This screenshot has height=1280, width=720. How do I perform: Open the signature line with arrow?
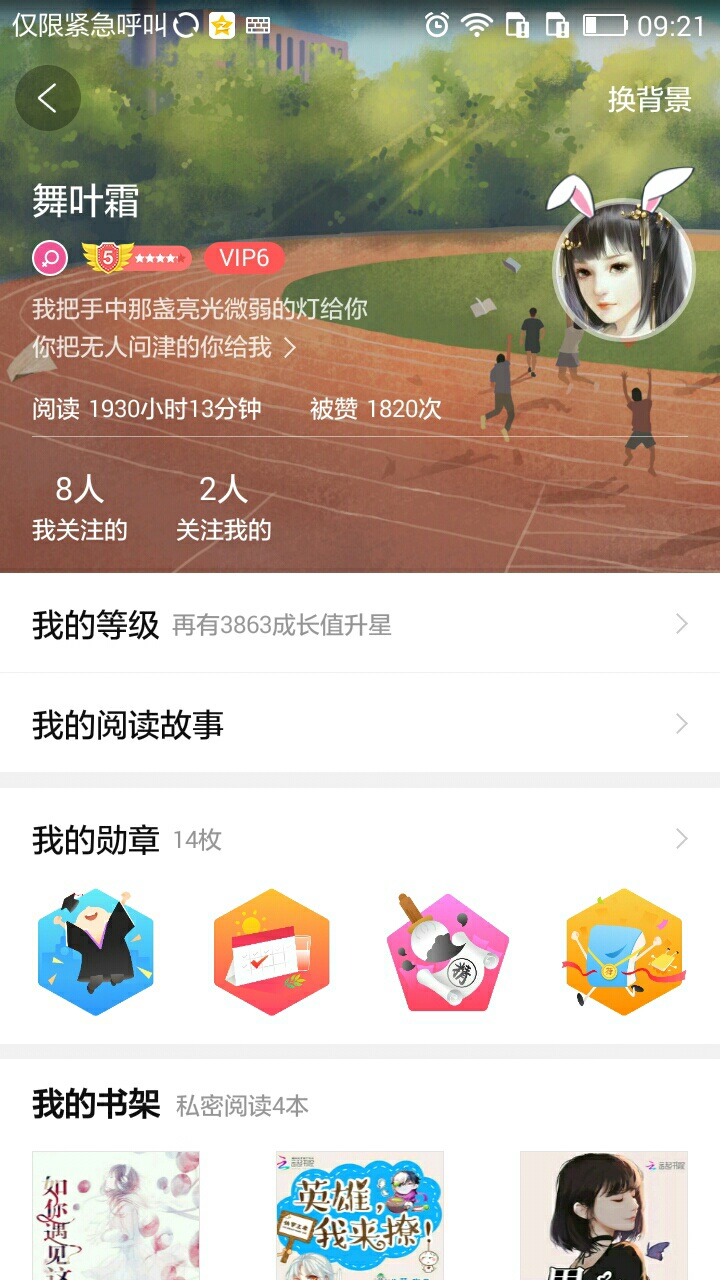point(165,347)
